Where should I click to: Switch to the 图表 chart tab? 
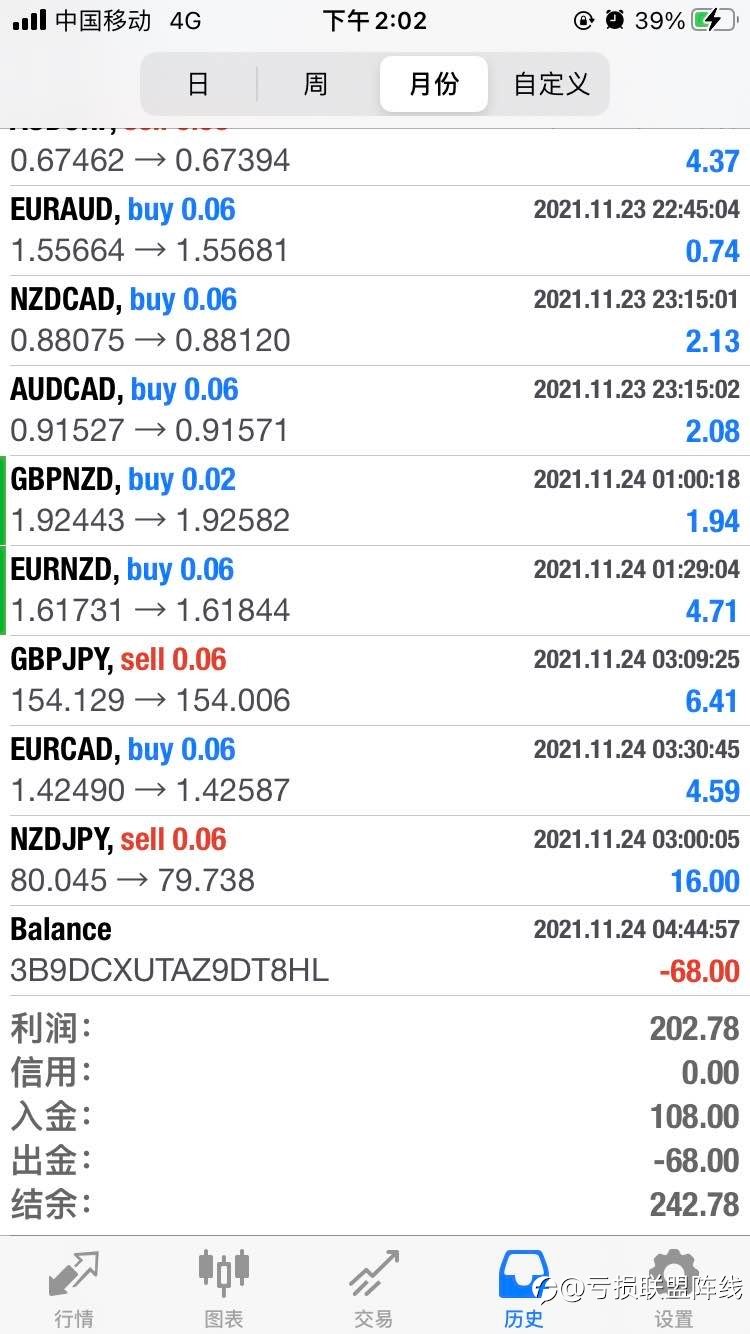pyautogui.click(x=224, y=1287)
